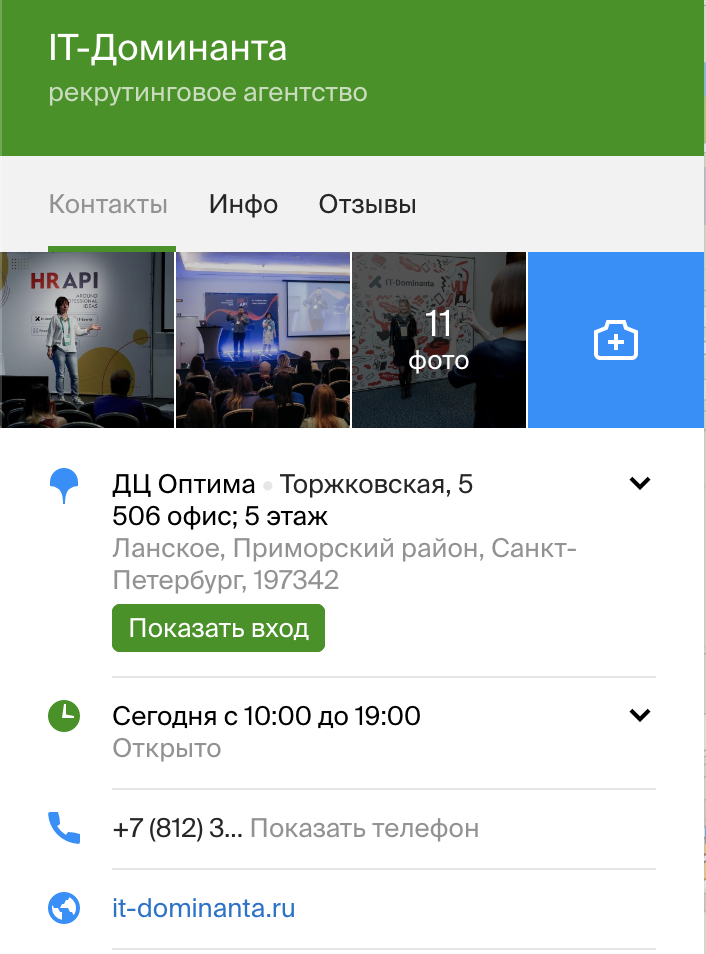View all 11 фото

[439, 340]
